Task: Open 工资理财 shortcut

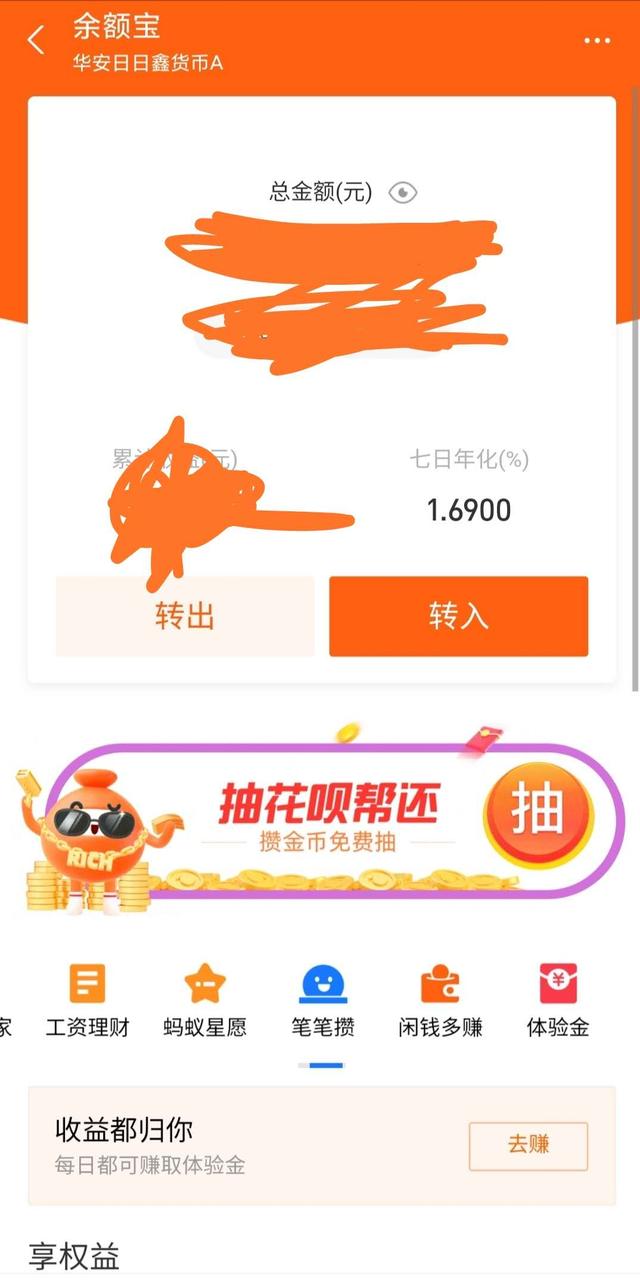Action: click(88, 1000)
